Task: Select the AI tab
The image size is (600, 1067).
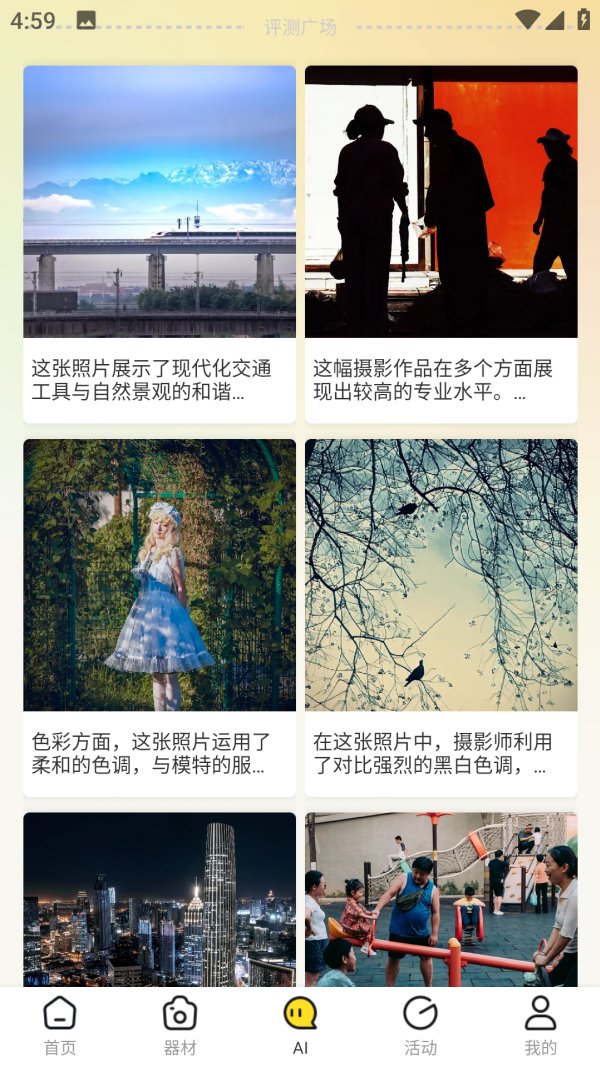Action: 300,1026
